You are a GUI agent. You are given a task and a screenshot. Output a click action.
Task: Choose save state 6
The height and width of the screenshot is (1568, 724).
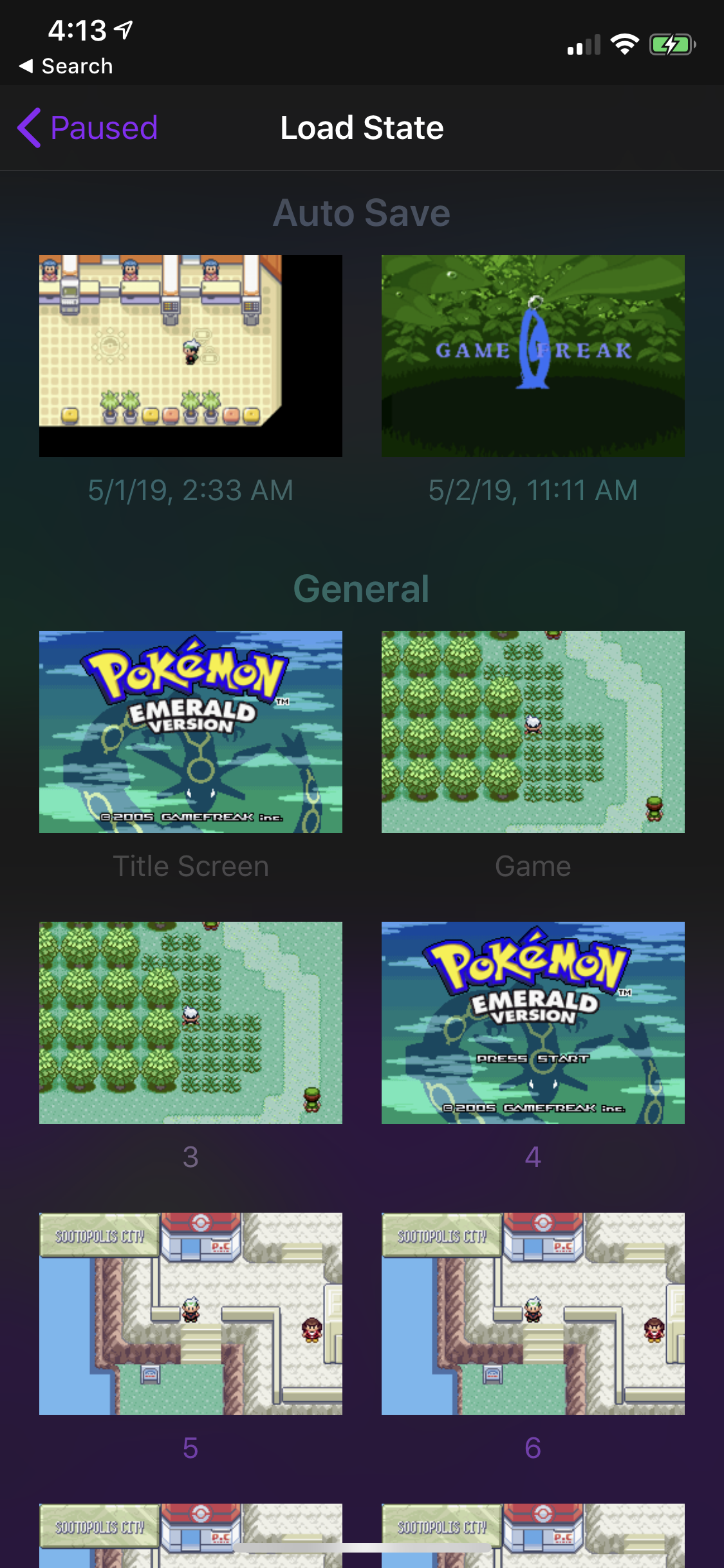pos(533,1314)
